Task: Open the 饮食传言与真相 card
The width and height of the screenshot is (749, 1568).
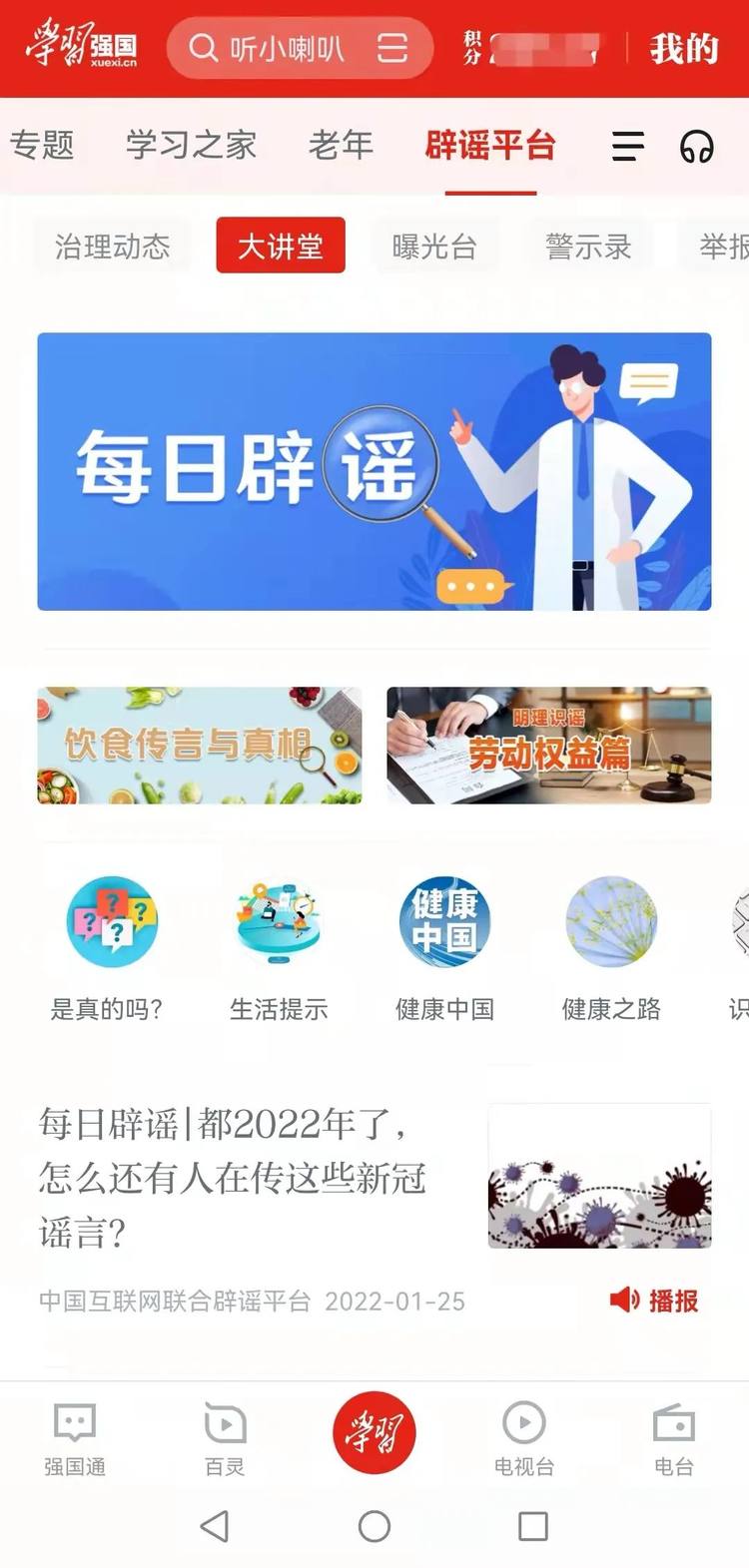Action: pyautogui.click(x=199, y=745)
